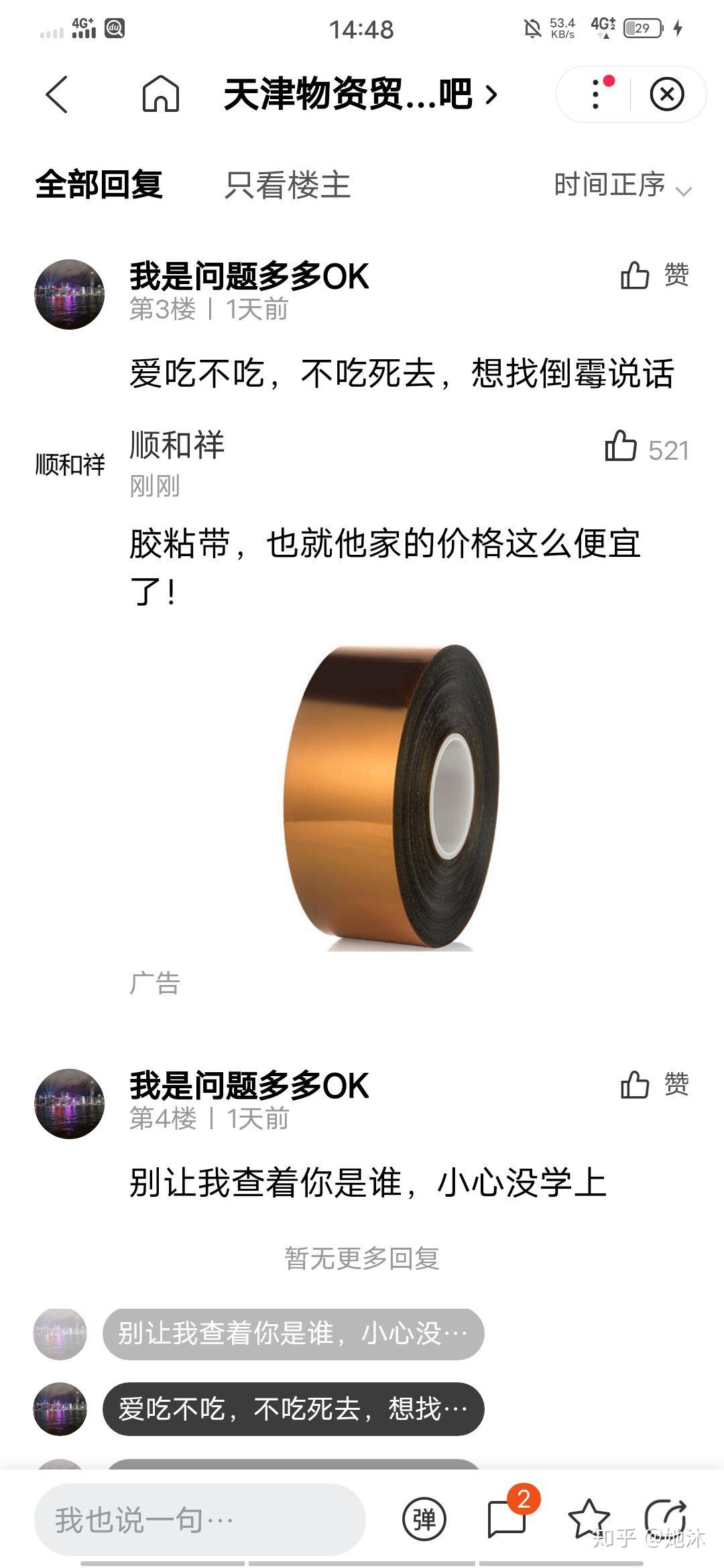The height and width of the screenshot is (1568, 724).
Task: Tap the 爱吃不吃 danmaku bubble
Action: click(x=293, y=1409)
